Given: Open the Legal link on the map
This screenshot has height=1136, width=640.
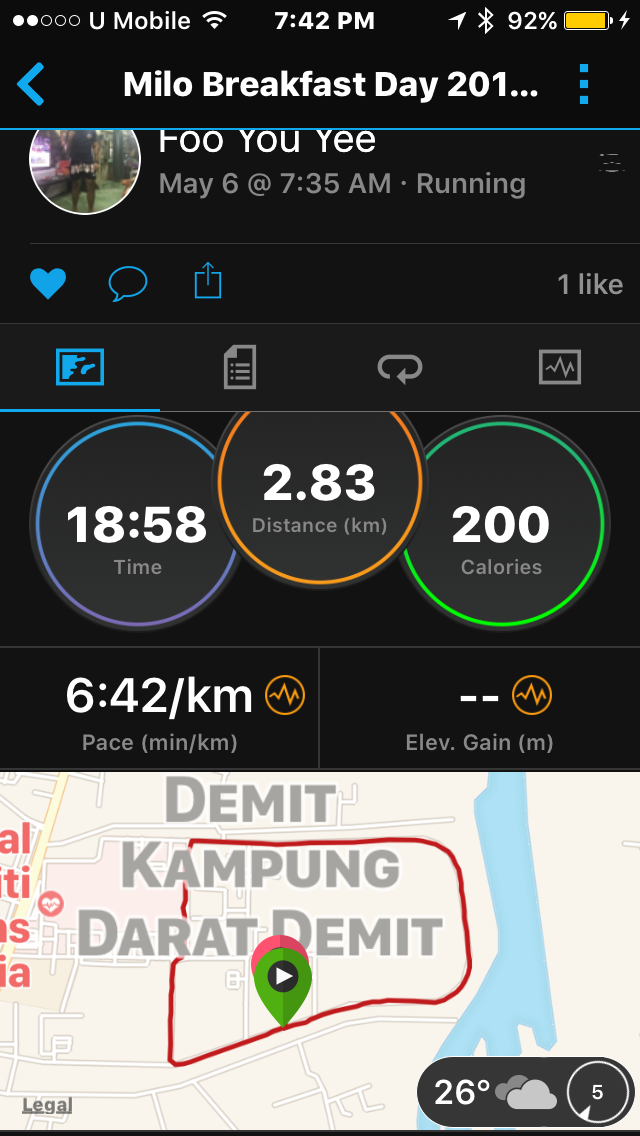Looking at the screenshot, I should pyautogui.click(x=47, y=1106).
